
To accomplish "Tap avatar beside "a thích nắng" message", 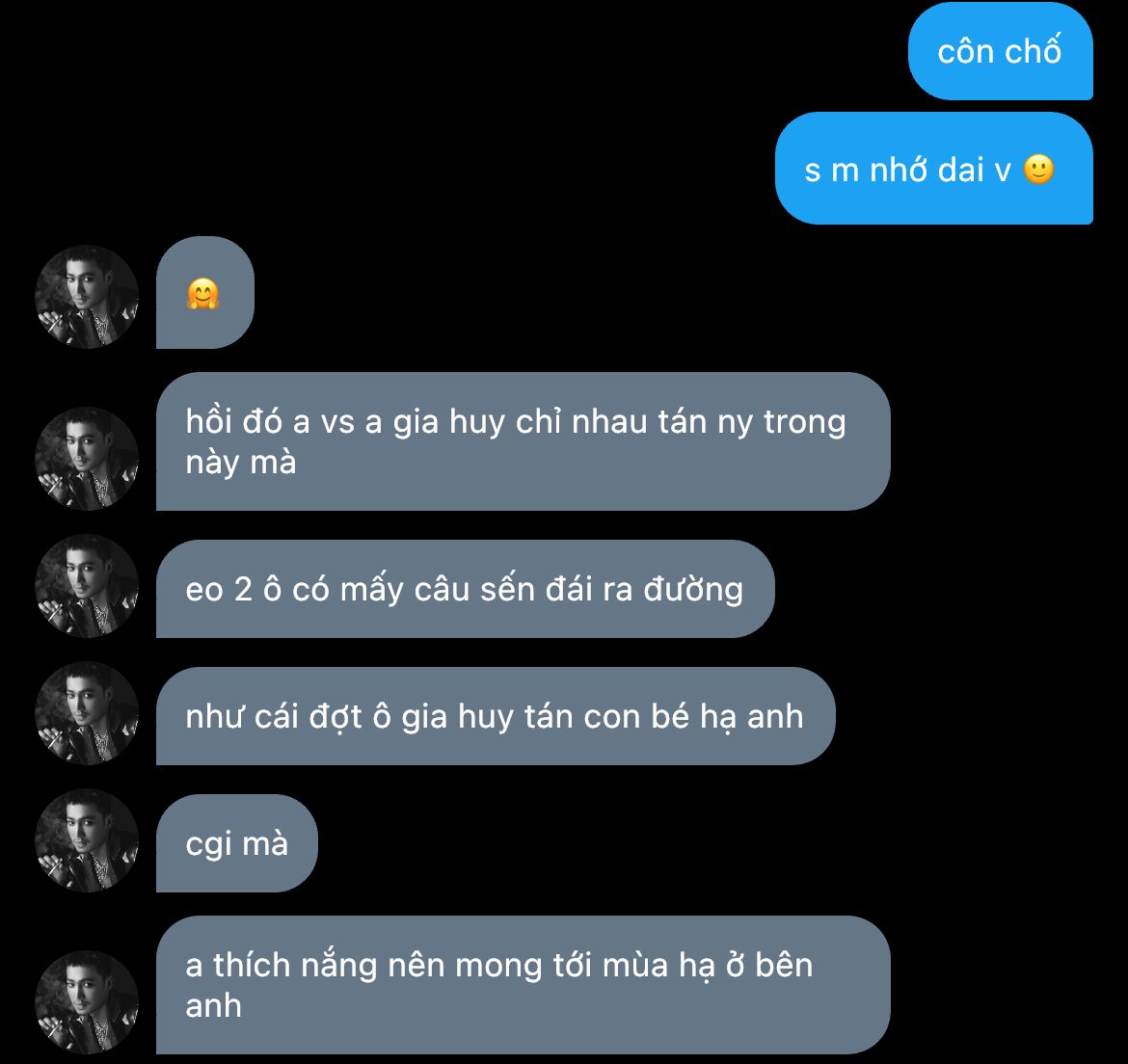I will tap(87, 1001).
